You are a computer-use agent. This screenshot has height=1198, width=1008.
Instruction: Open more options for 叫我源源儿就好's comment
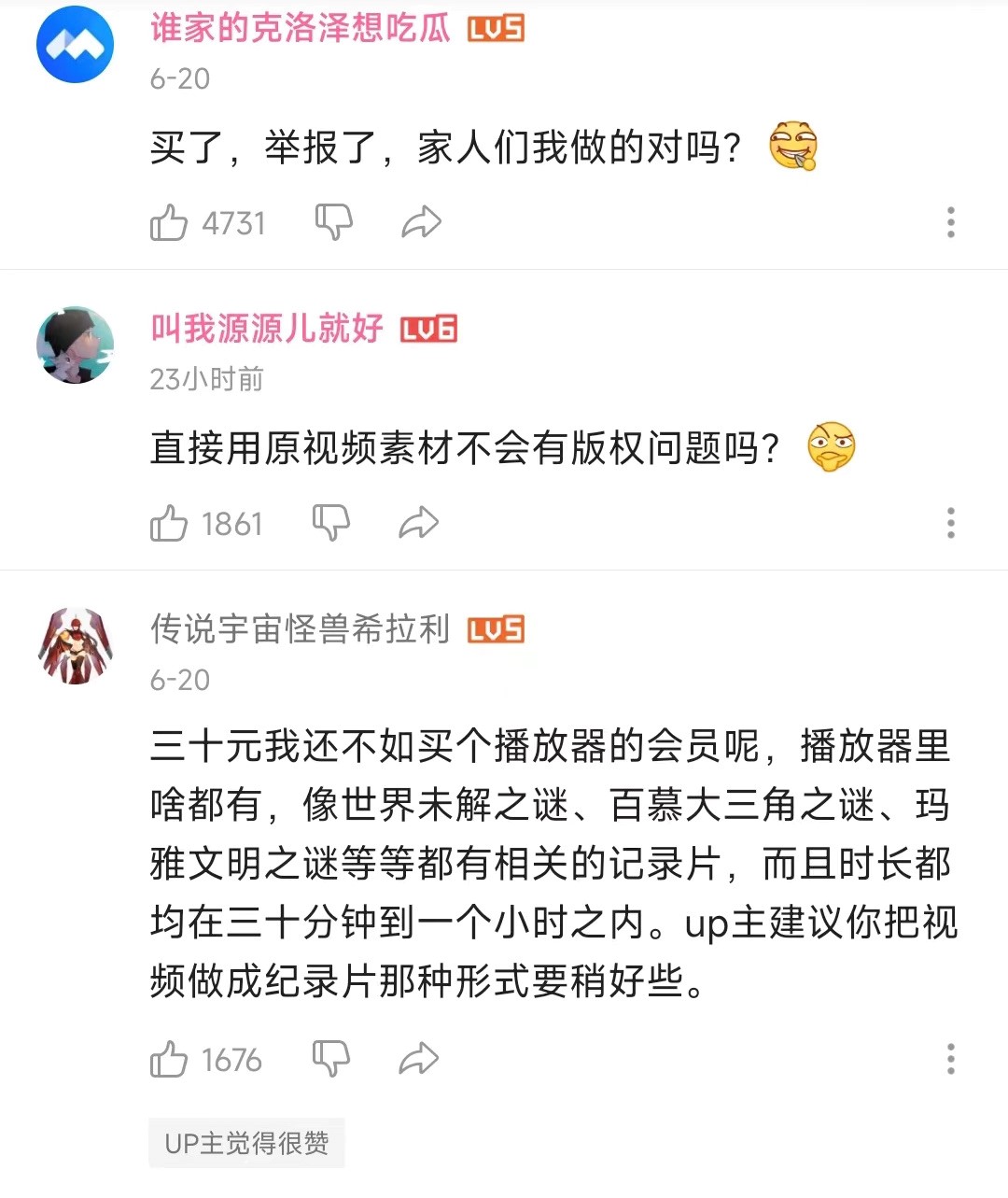pos(950,523)
